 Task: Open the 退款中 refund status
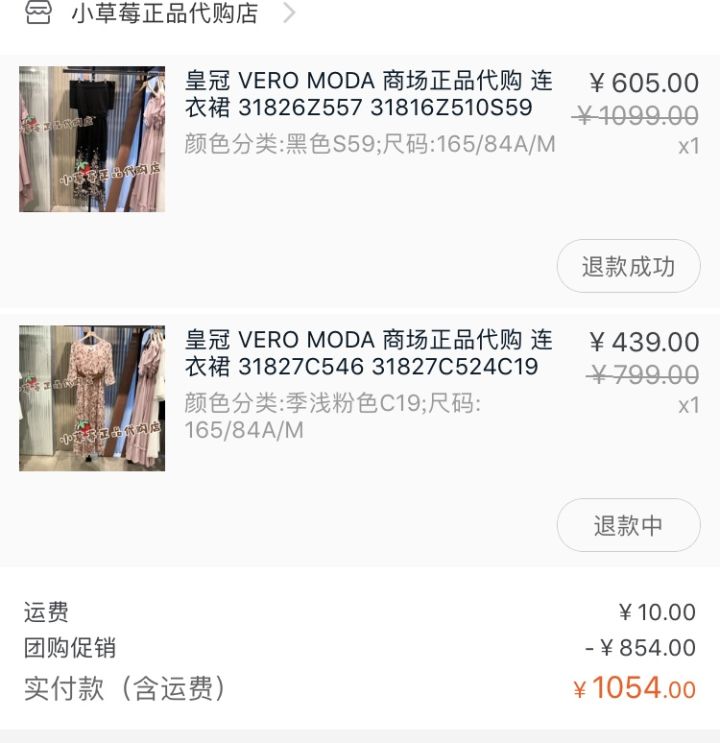pos(628,525)
